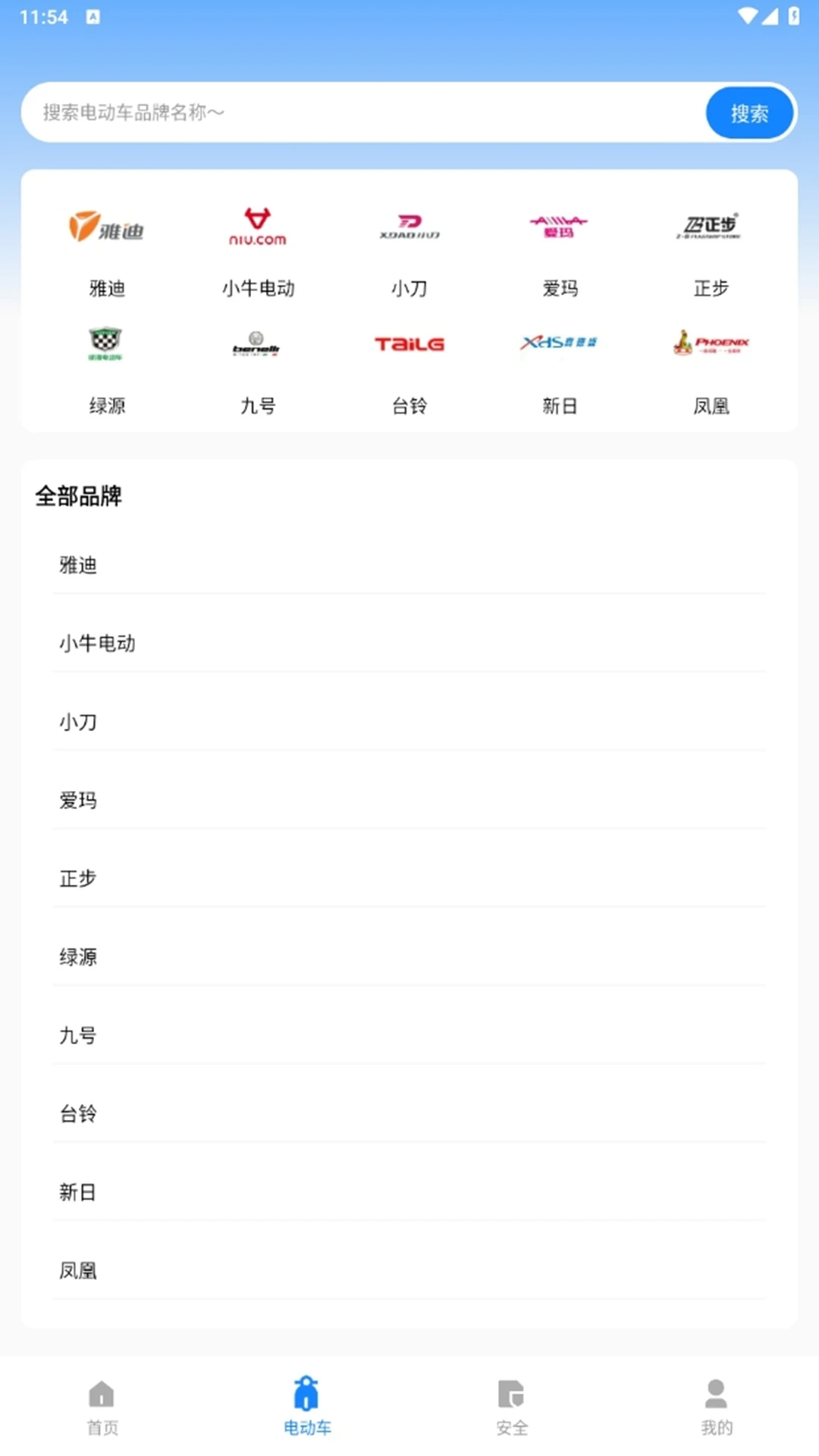Select the benelli 九号 brand logo
The image size is (819, 1456).
coord(257,343)
